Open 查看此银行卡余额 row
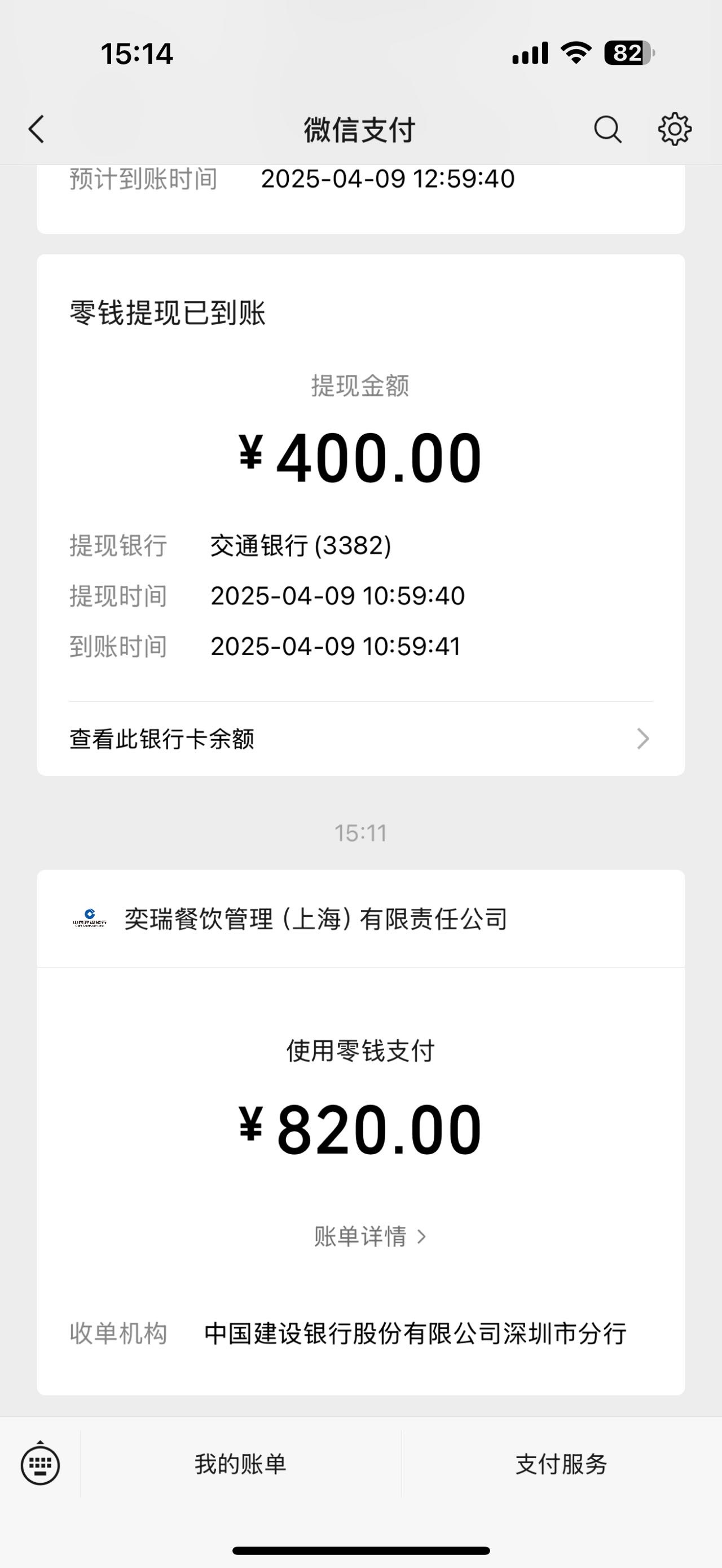This screenshot has width=722, height=1568. (x=360, y=739)
